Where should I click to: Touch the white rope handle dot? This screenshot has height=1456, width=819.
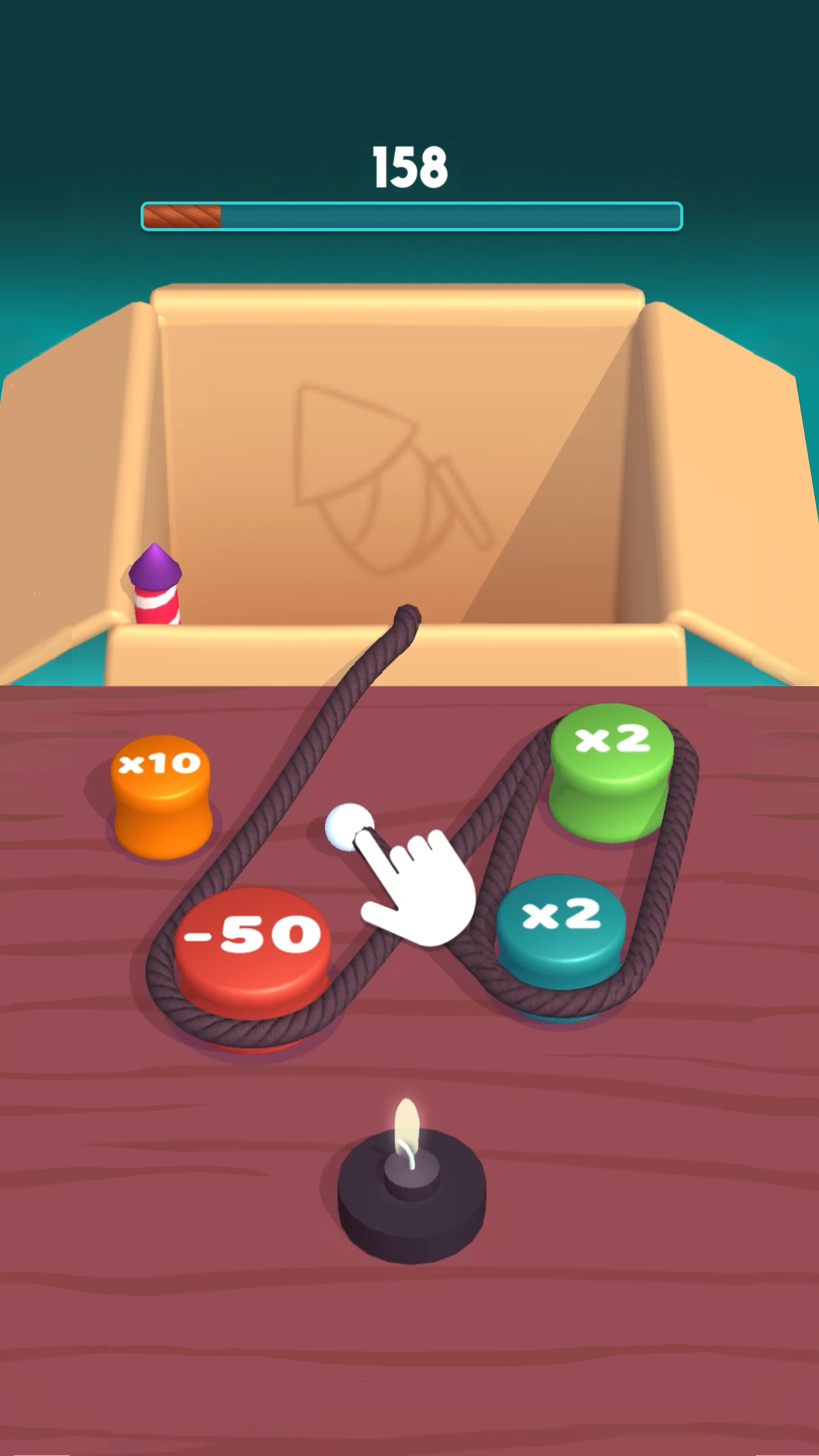point(348,824)
